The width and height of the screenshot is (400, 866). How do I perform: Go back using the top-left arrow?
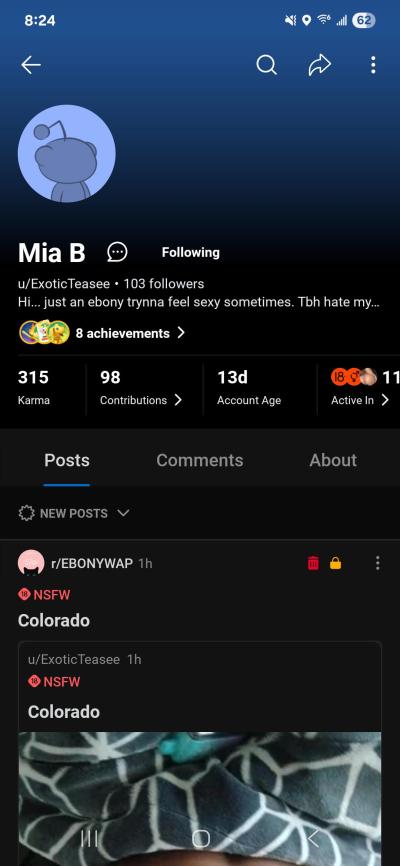[x=31, y=65]
